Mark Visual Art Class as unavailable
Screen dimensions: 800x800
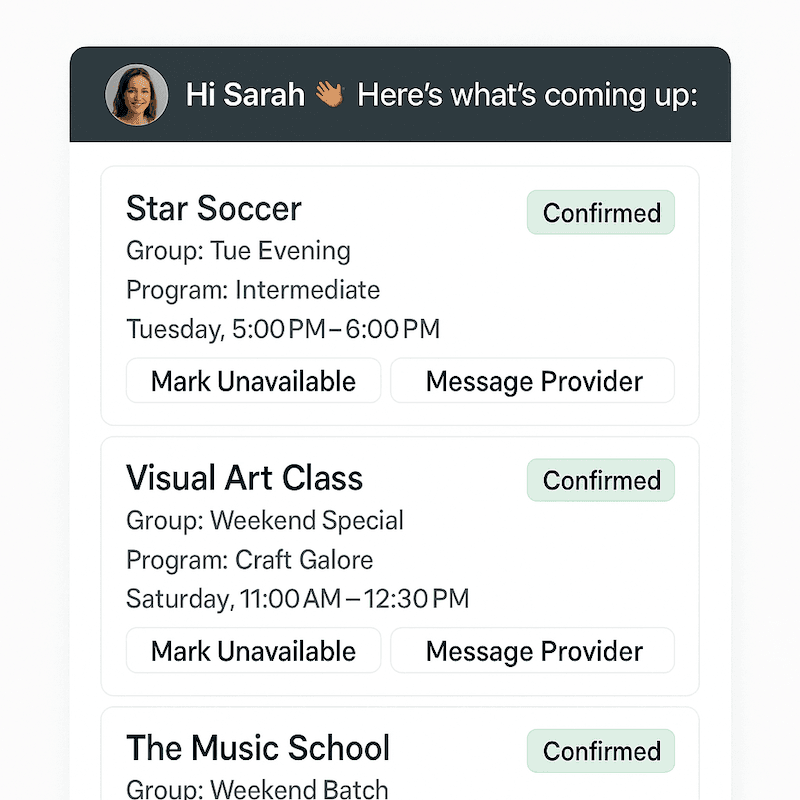[253, 651]
